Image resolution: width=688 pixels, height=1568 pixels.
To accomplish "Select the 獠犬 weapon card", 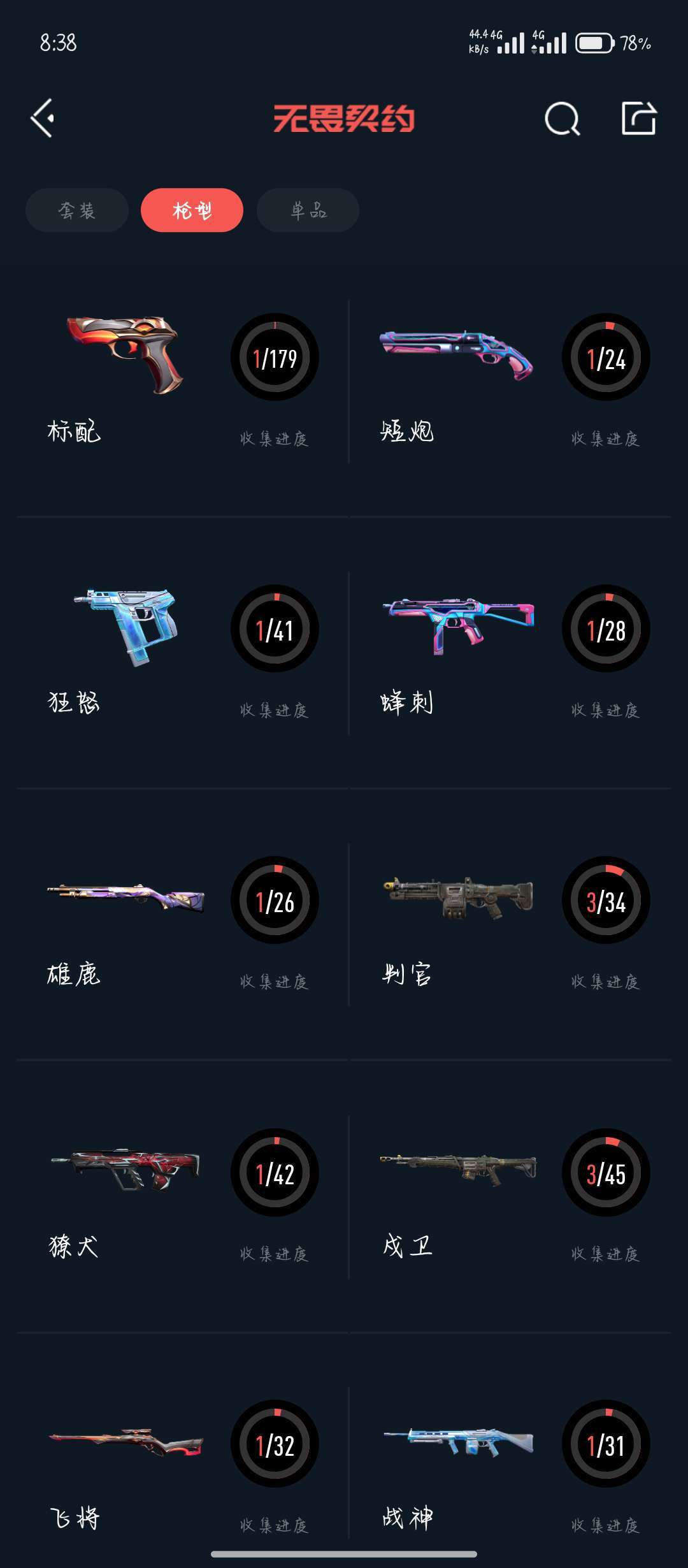I will pos(182,1196).
